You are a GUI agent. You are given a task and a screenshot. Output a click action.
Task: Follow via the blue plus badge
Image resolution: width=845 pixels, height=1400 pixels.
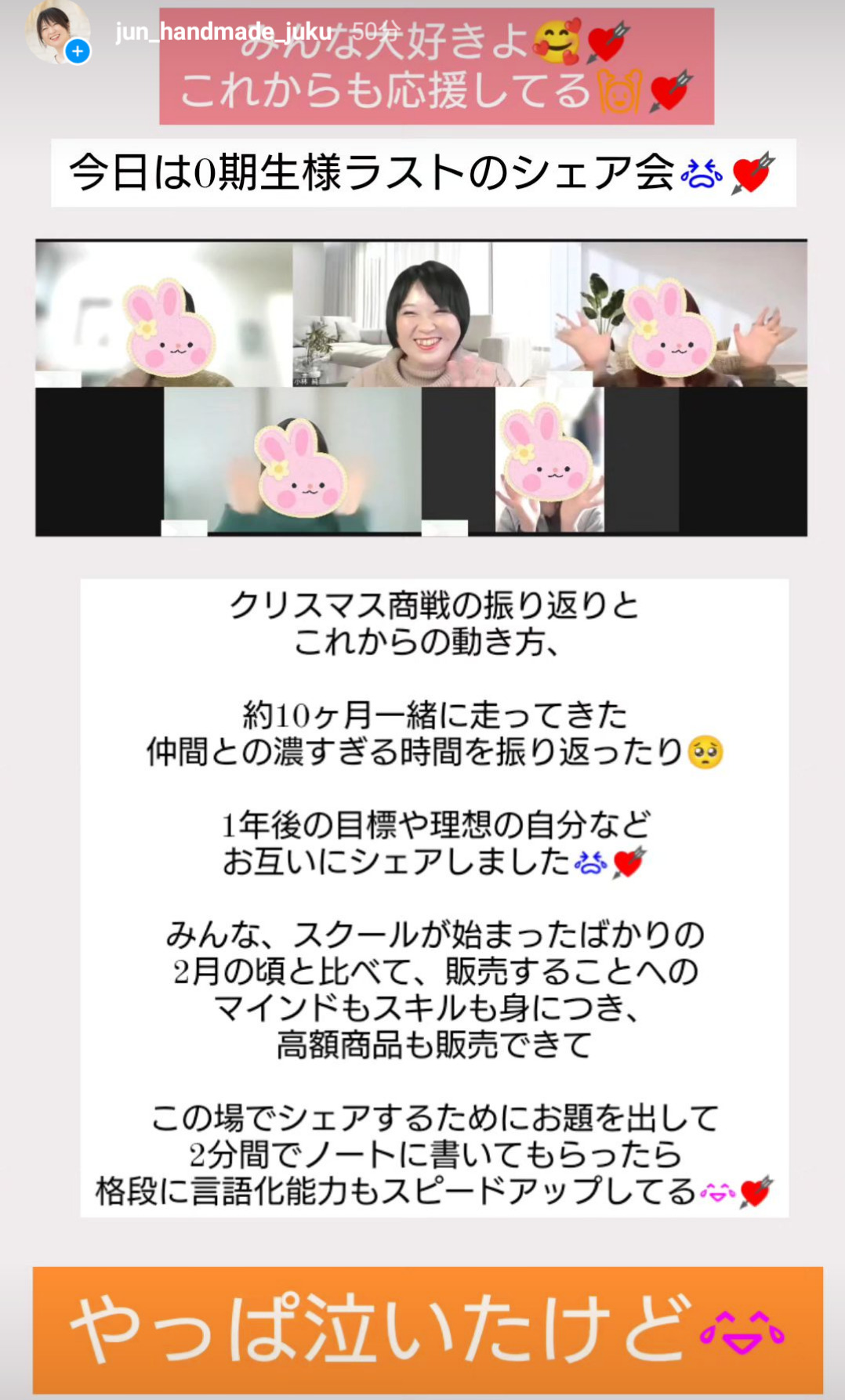77,52
